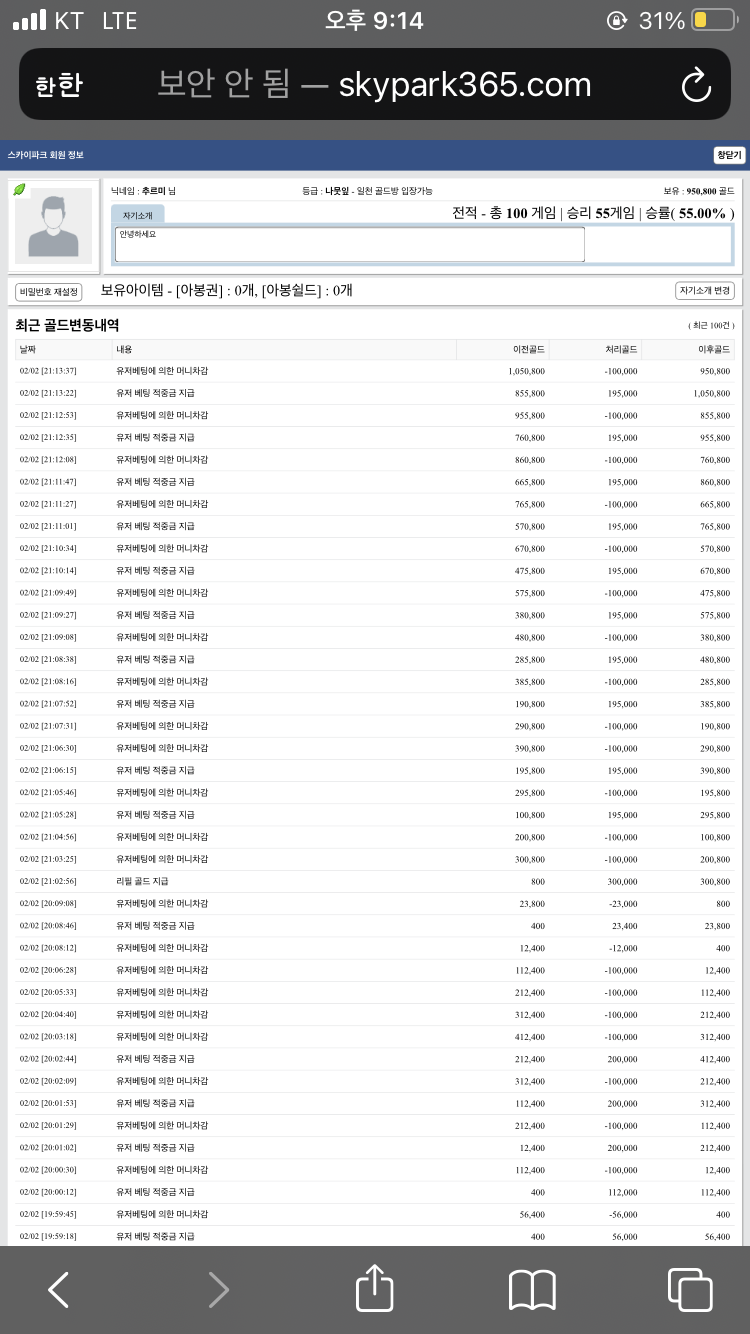
Task: Share this page from the toolbar
Action: [x=375, y=1288]
